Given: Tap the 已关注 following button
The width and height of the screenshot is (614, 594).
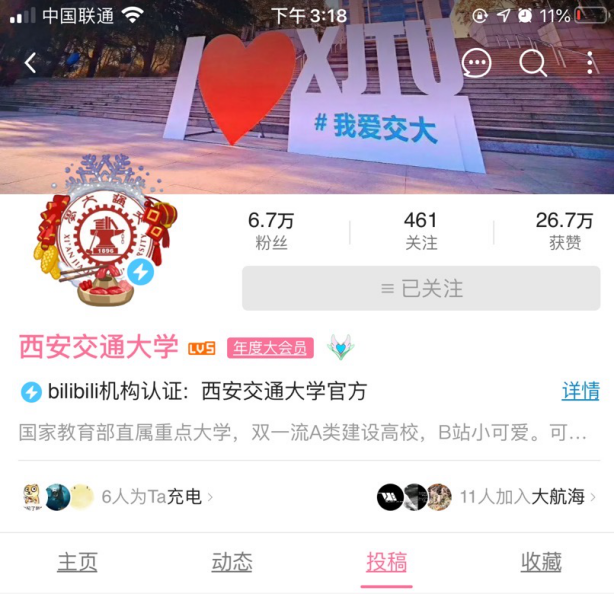Looking at the screenshot, I should (421, 288).
